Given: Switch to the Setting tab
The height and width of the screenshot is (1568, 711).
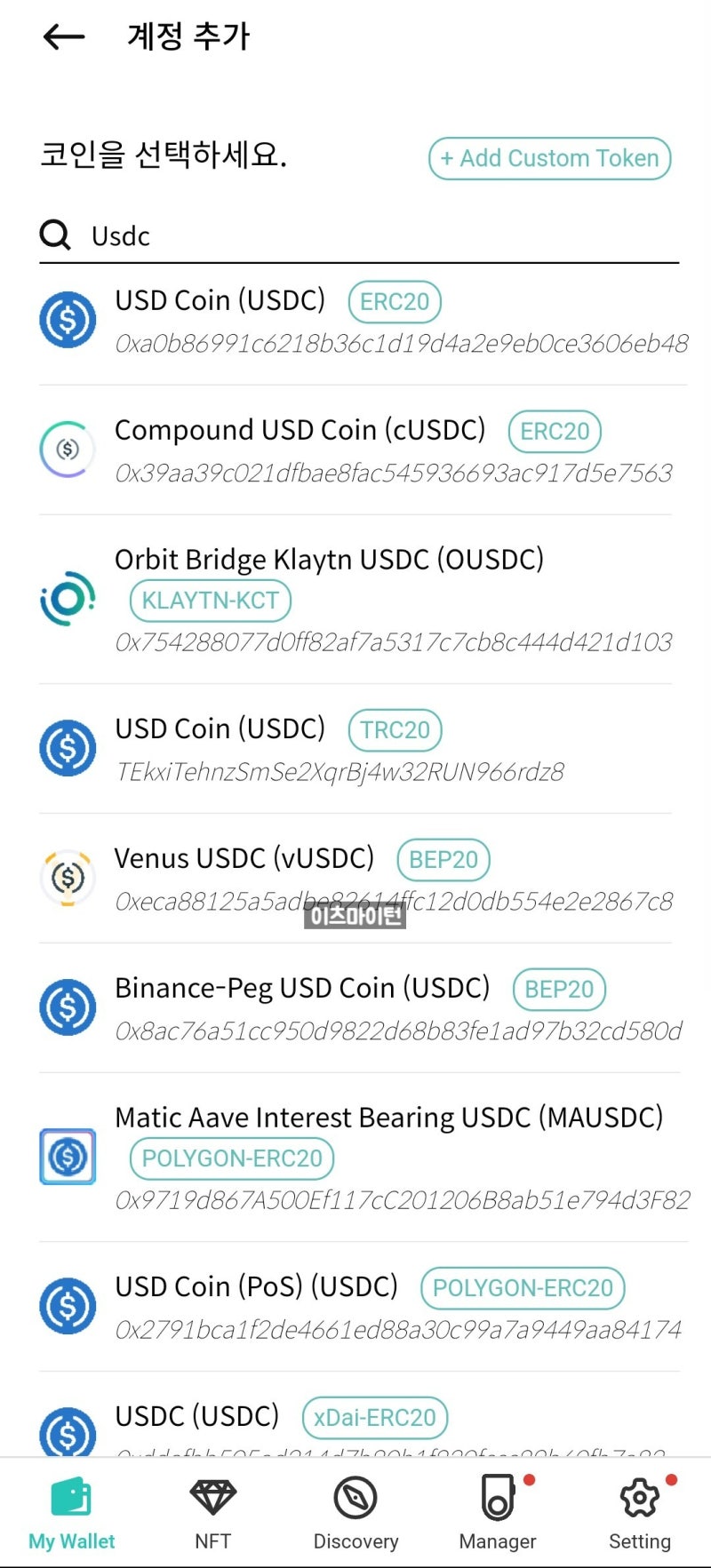Looking at the screenshot, I should coord(640,1514).
